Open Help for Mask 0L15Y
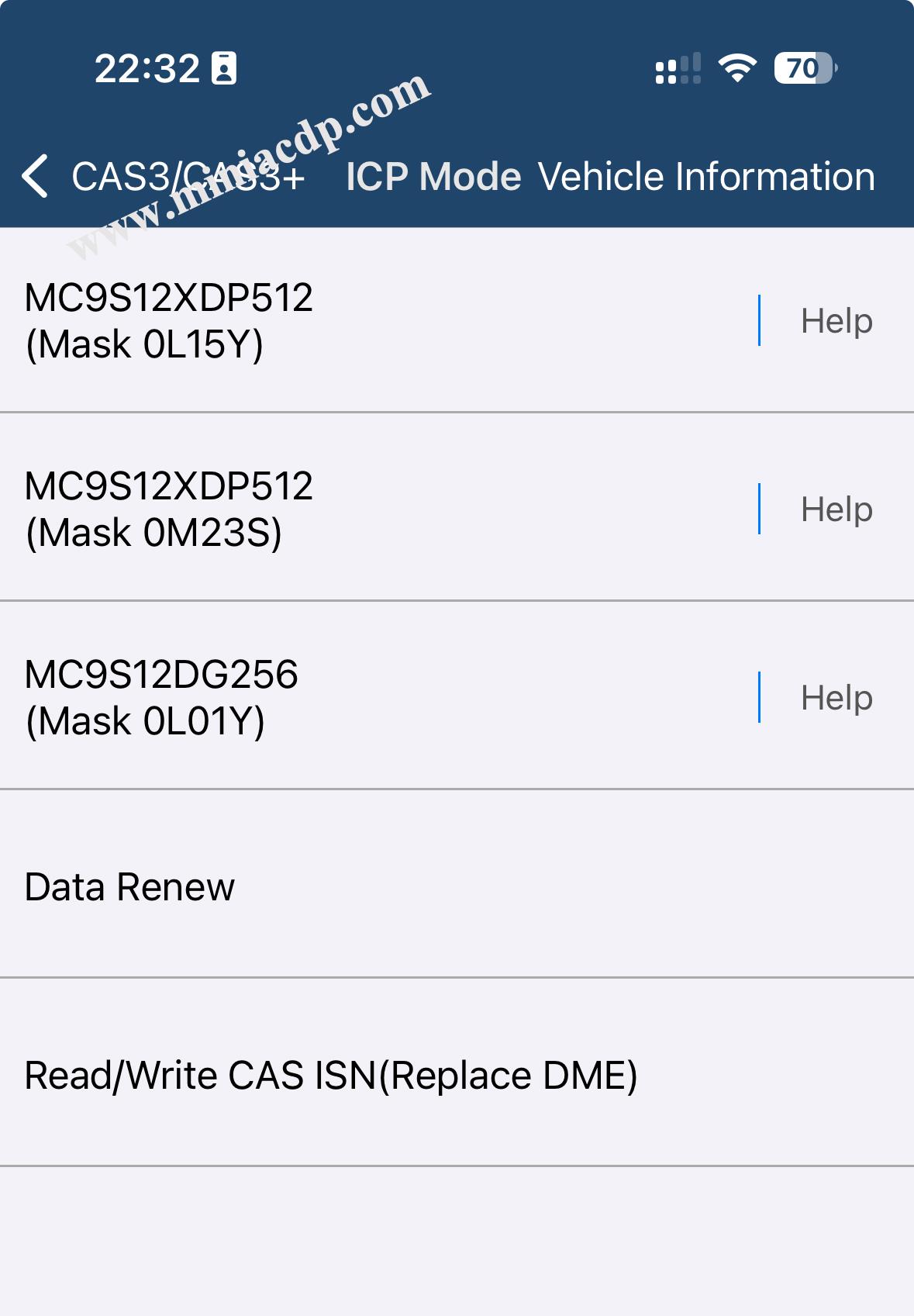The height and width of the screenshot is (1316, 914). [x=836, y=320]
